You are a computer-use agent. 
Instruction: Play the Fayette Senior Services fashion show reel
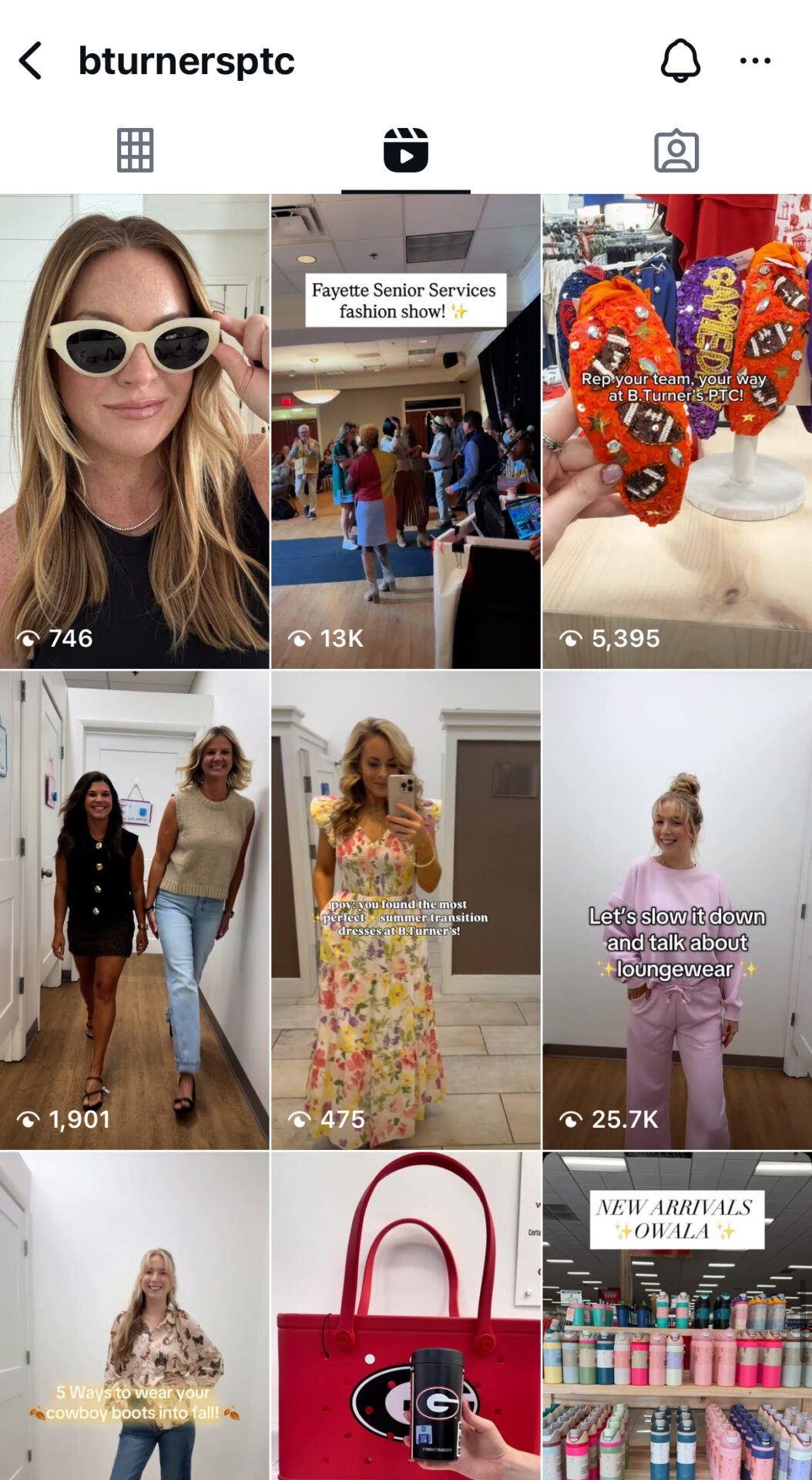click(405, 432)
